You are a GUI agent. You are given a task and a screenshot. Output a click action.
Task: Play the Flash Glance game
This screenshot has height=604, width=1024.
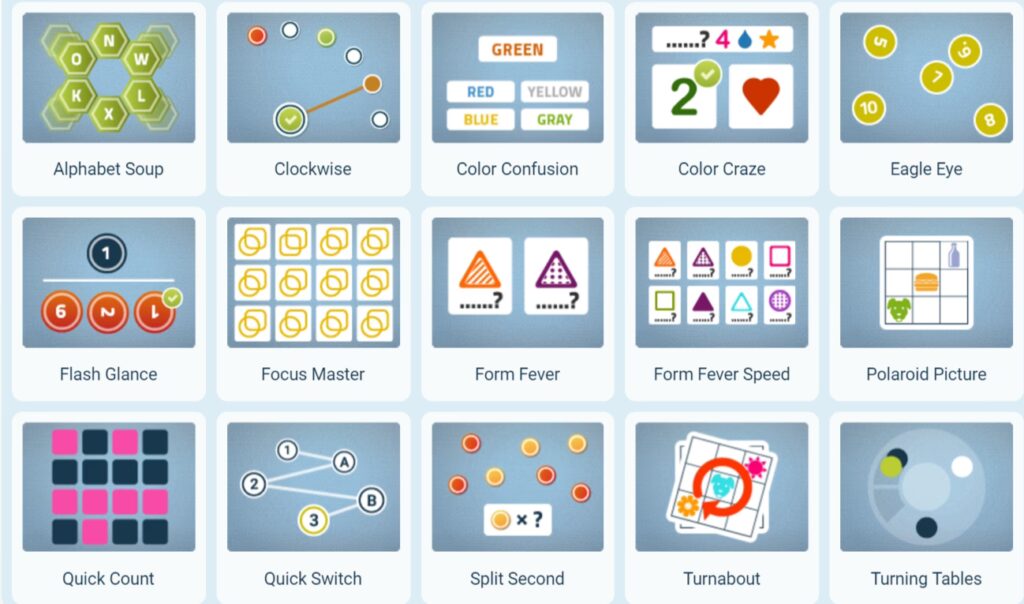108,283
